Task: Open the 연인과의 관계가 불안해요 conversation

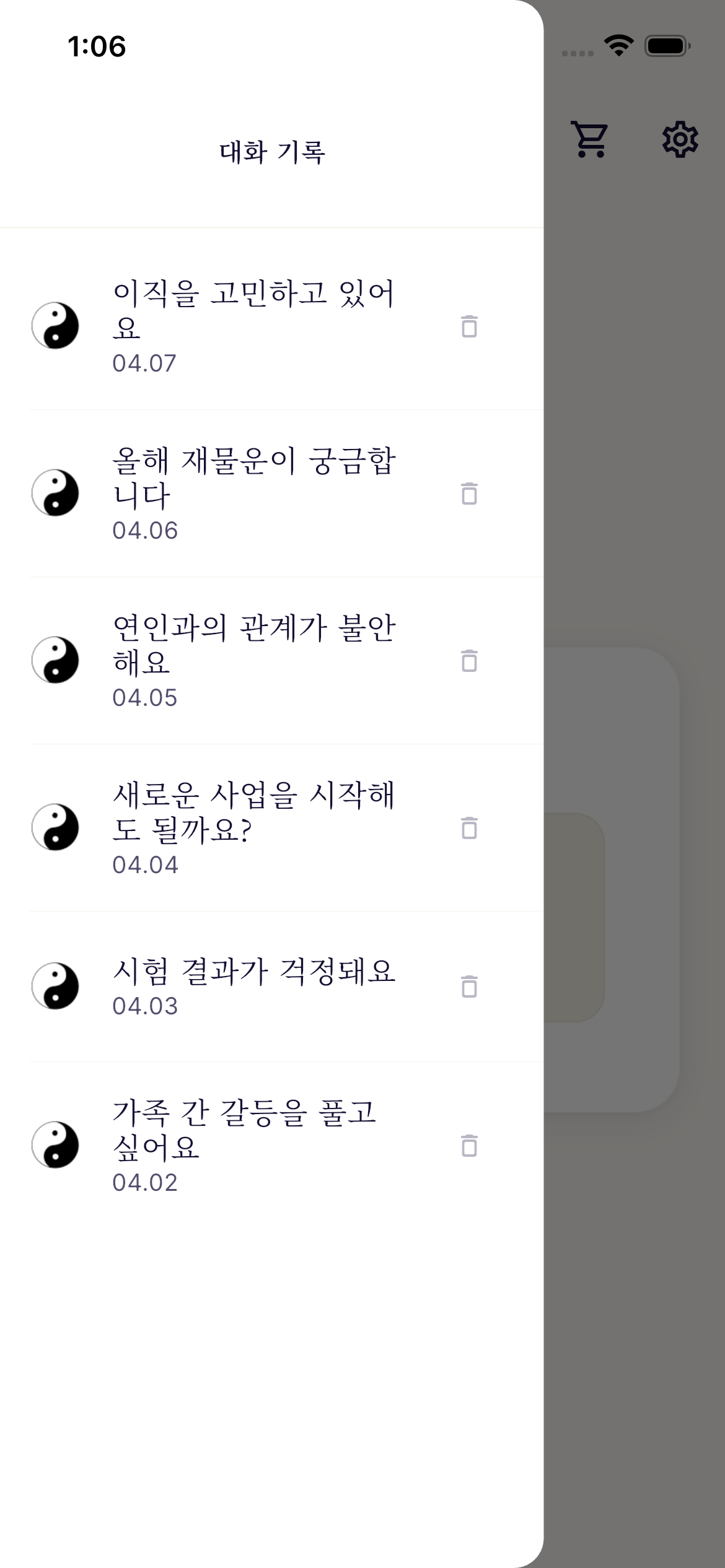Action: (254, 660)
